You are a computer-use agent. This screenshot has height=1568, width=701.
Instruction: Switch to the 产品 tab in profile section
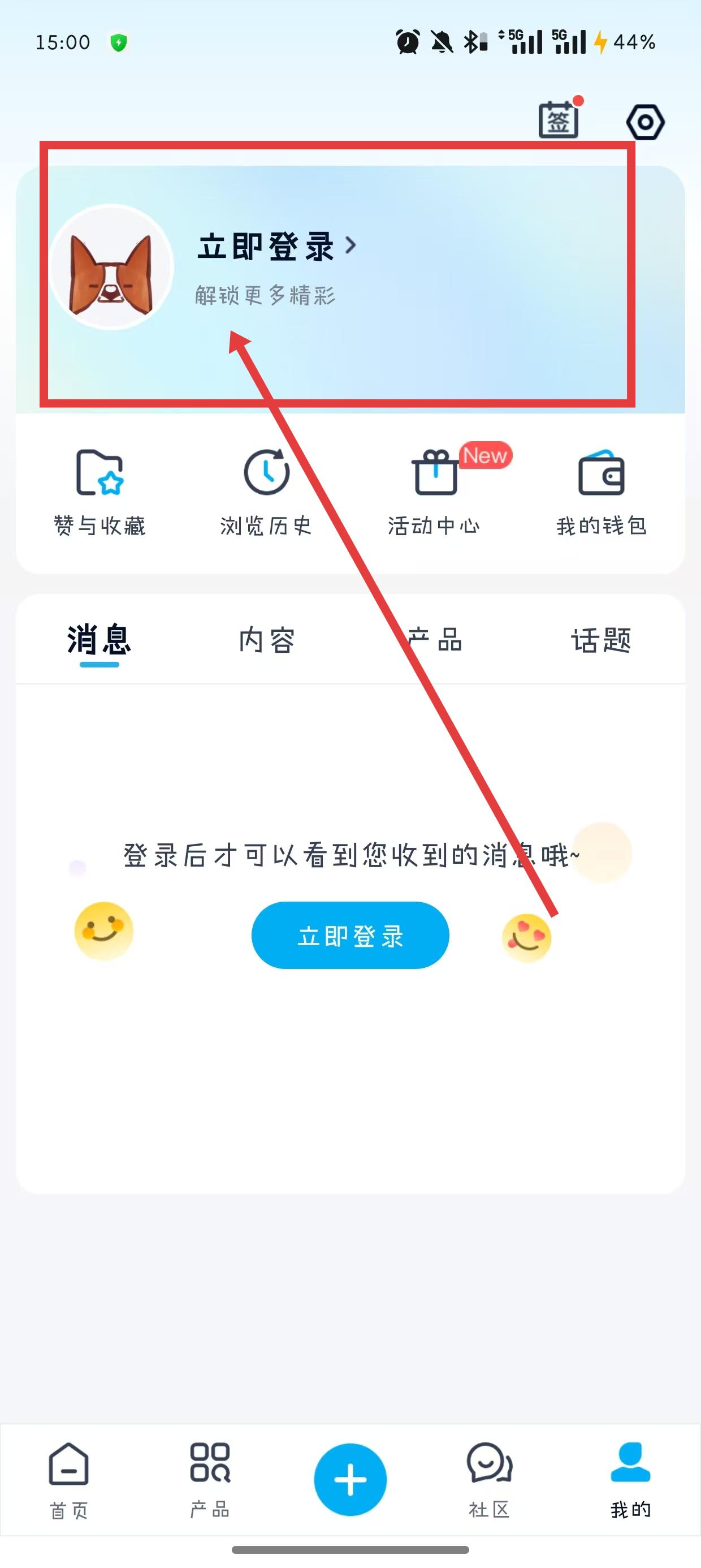[x=435, y=640]
